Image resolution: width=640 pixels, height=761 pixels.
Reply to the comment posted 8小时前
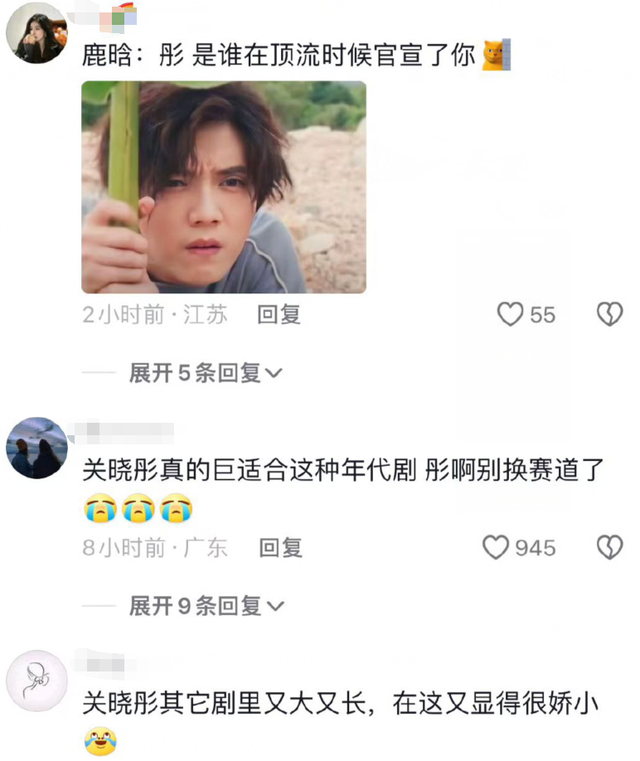(280, 547)
